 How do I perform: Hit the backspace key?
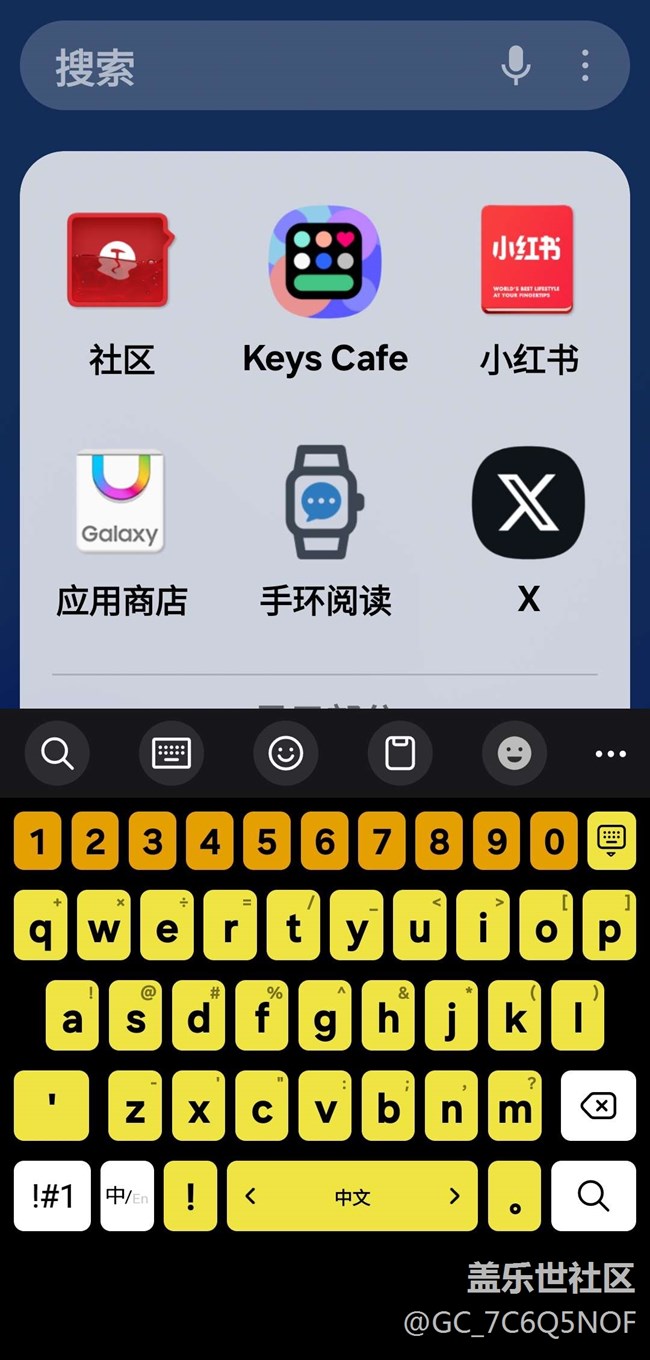tap(598, 1106)
